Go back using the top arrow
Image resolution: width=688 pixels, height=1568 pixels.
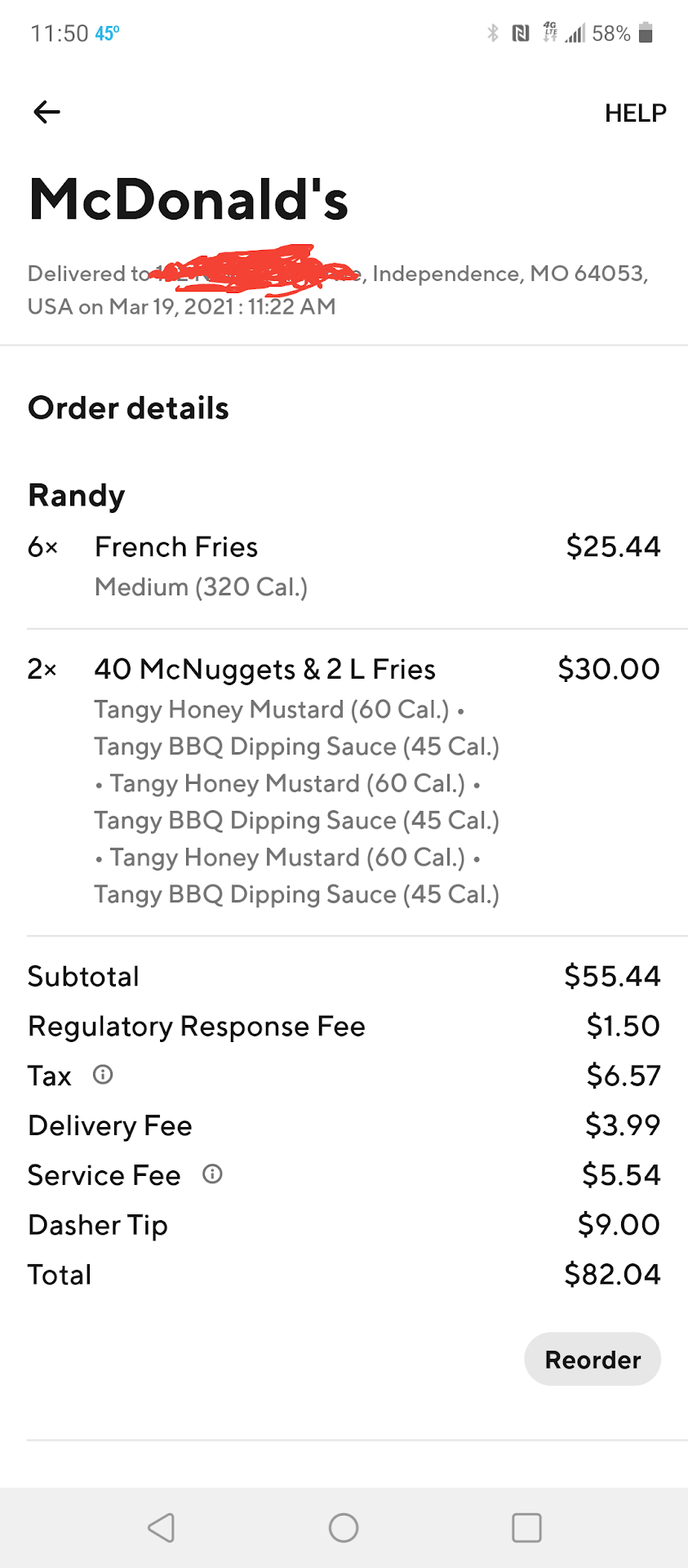pyautogui.click(x=47, y=112)
